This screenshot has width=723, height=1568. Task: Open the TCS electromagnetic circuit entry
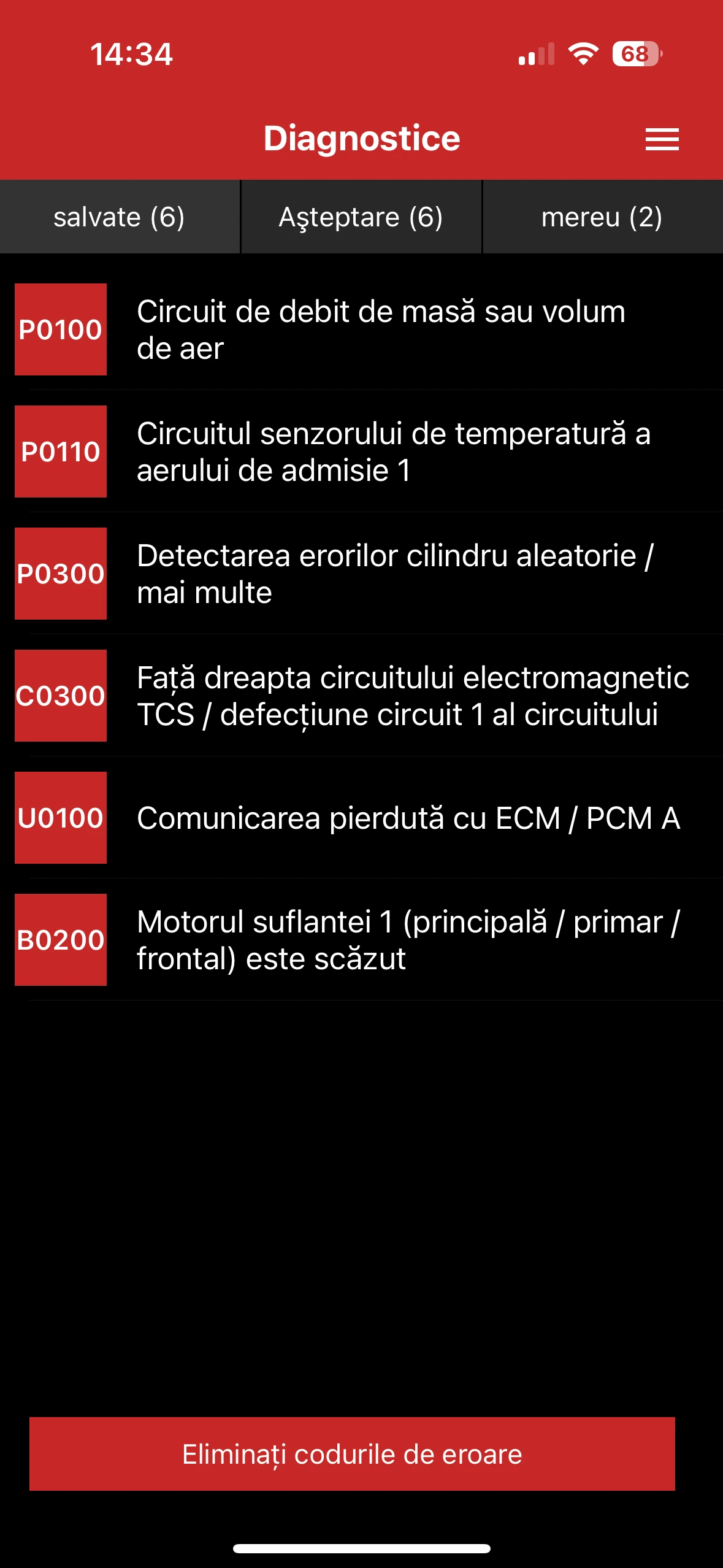412,696
